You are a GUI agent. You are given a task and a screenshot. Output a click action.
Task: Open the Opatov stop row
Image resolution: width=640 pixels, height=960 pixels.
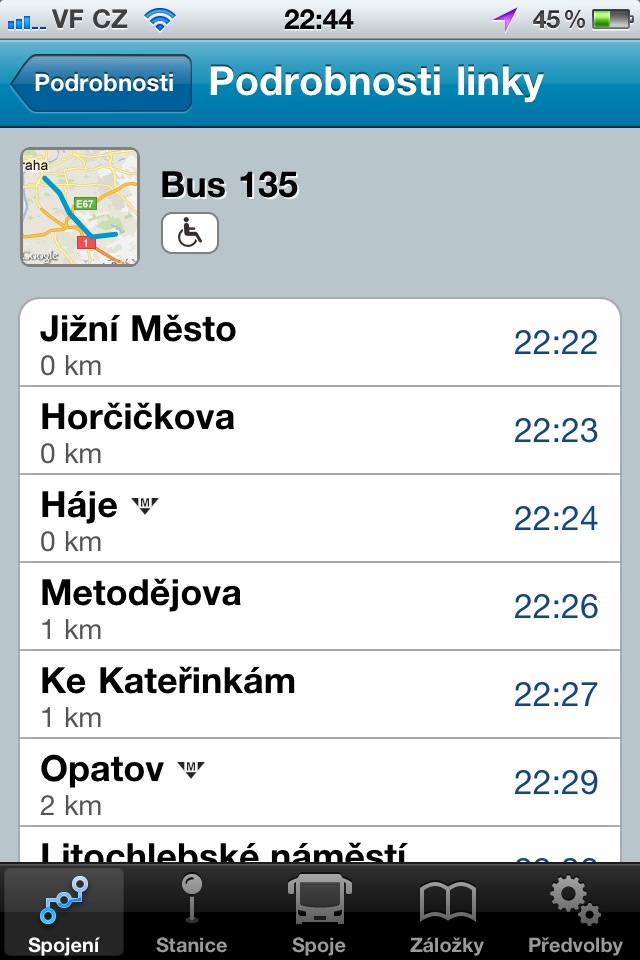pyautogui.click(x=320, y=782)
